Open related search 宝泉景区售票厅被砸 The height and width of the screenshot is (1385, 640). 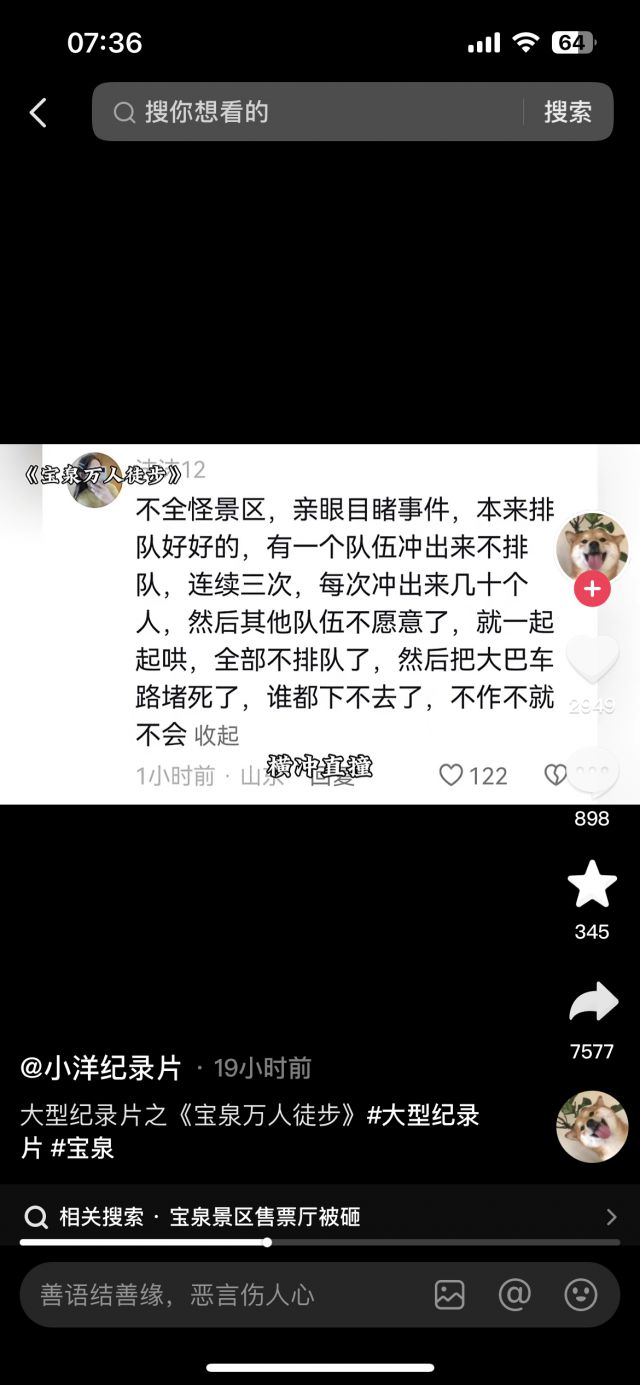tap(264, 1217)
